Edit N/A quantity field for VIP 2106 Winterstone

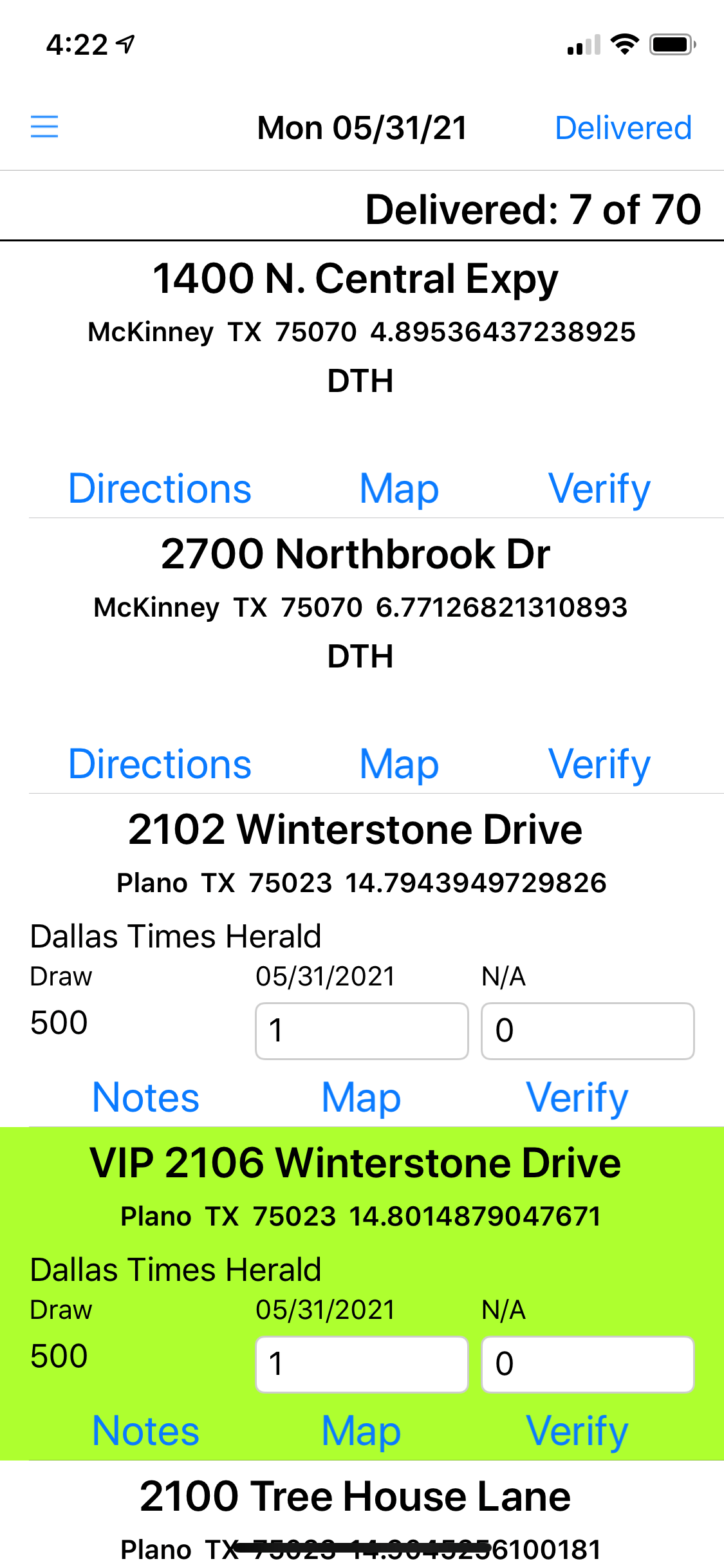coord(588,1364)
